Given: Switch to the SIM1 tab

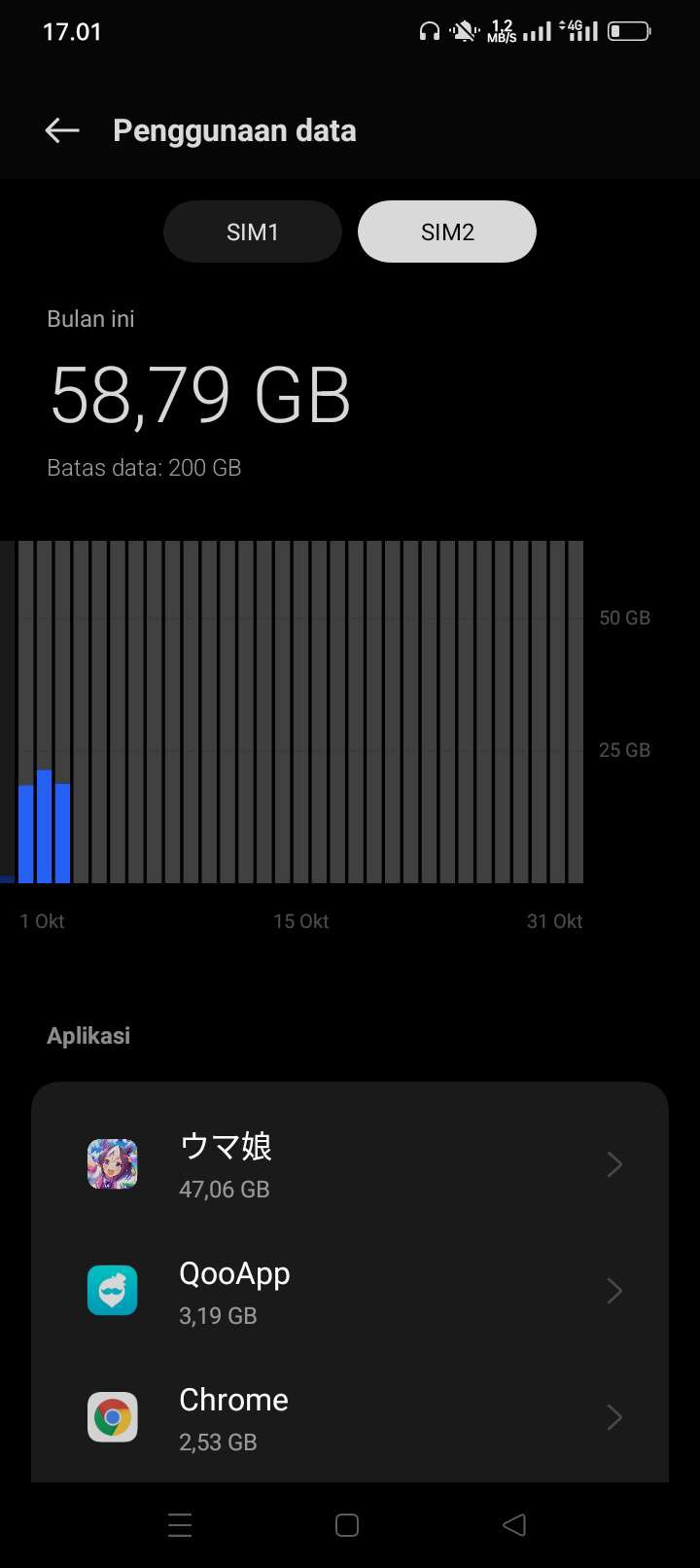Looking at the screenshot, I should click(x=253, y=232).
